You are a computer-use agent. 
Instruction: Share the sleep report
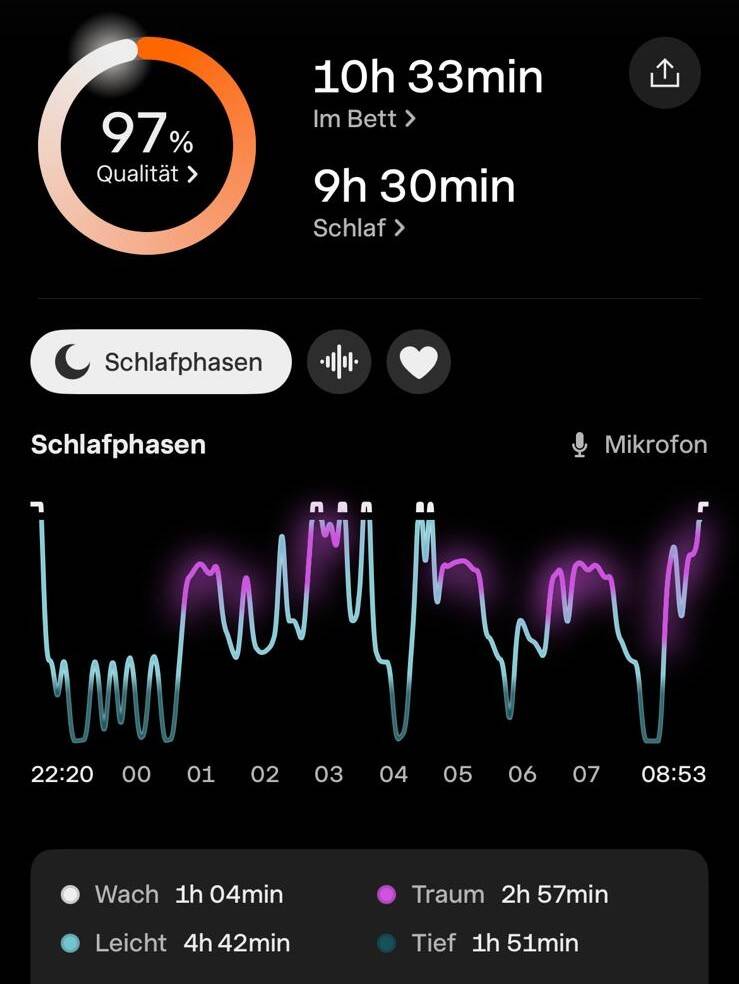tap(665, 73)
